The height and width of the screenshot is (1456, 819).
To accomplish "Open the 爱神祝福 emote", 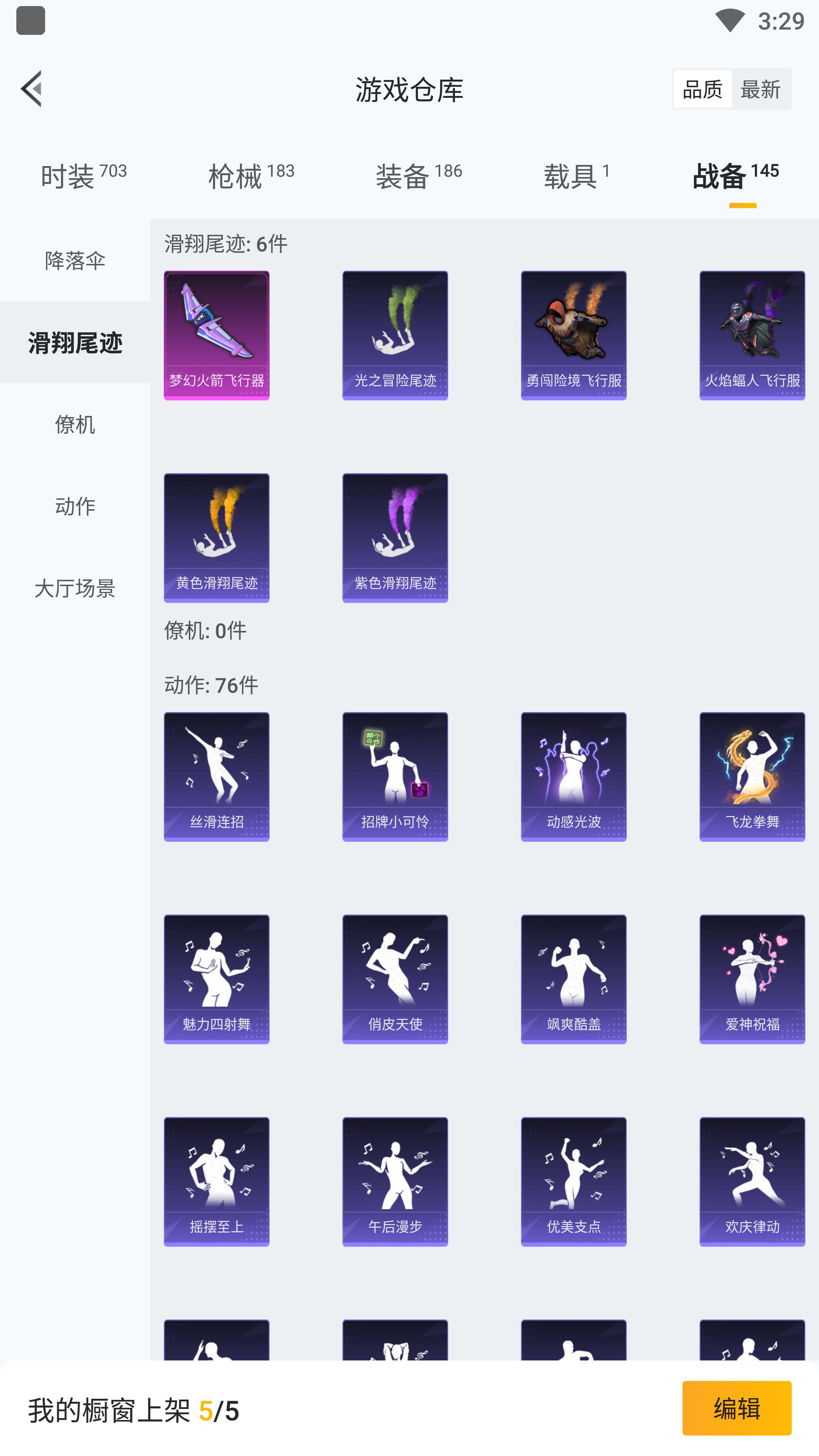I will pyautogui.click(x=752, y=978).
